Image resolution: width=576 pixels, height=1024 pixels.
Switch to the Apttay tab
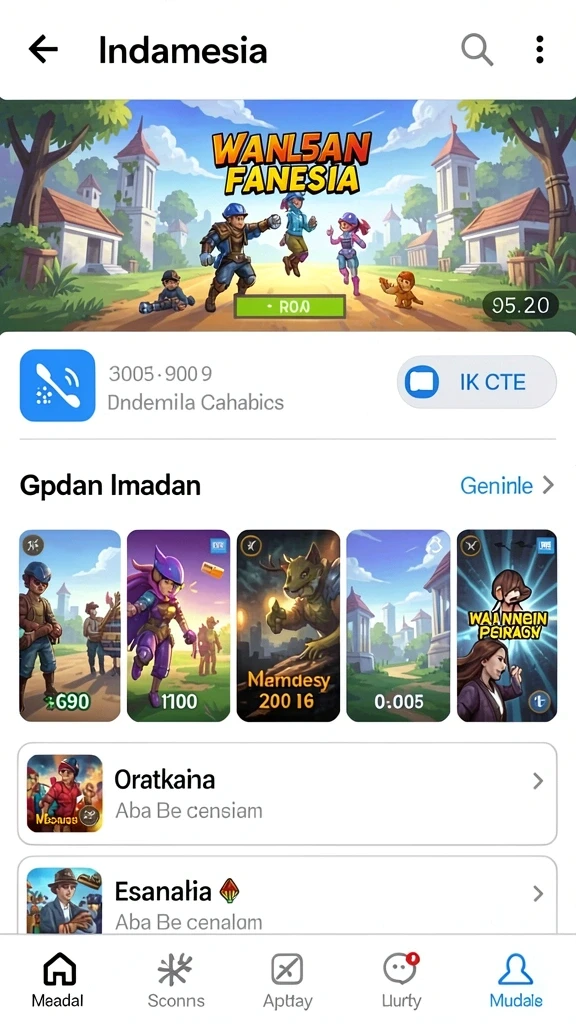287,980
